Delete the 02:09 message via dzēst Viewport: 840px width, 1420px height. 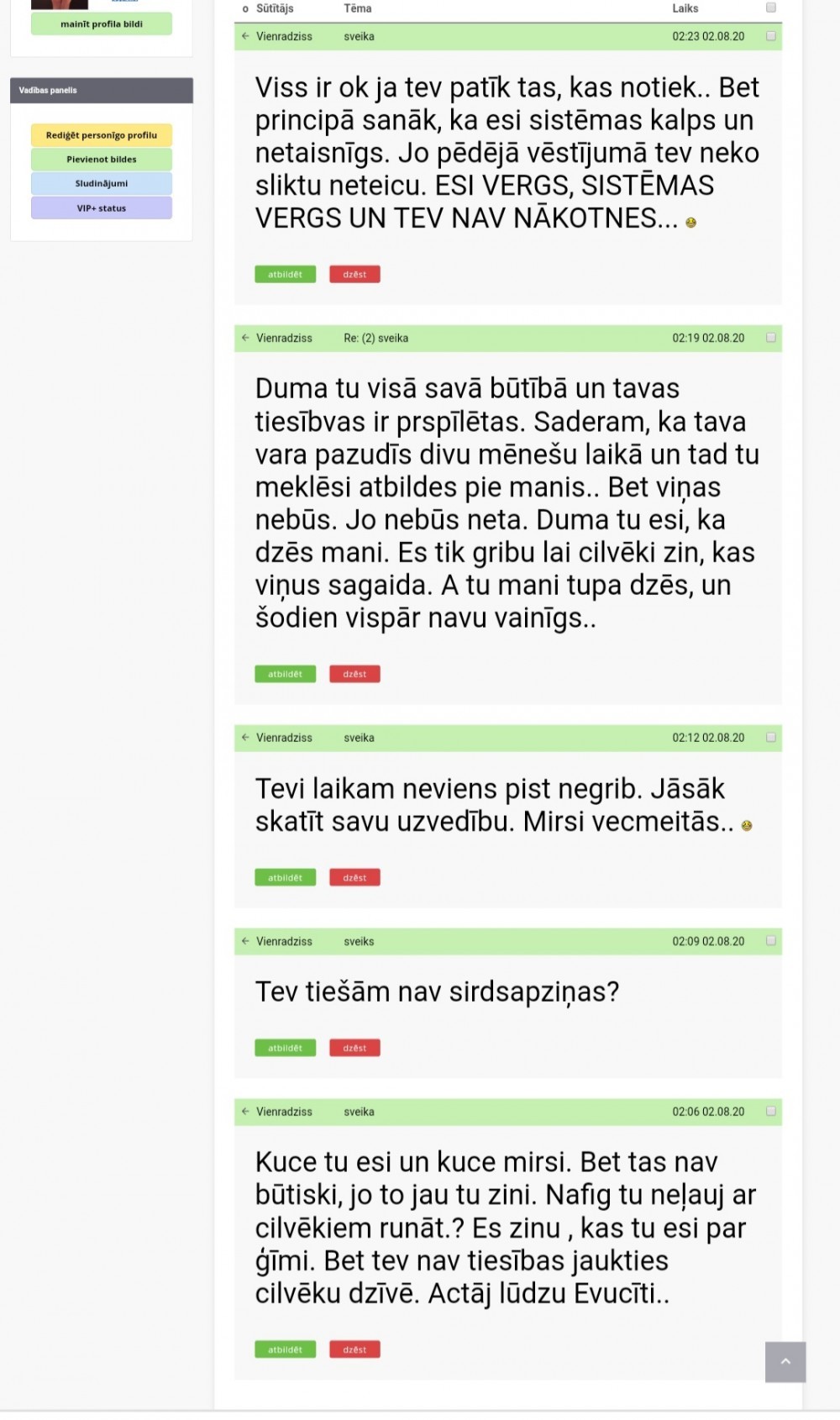354,1048
